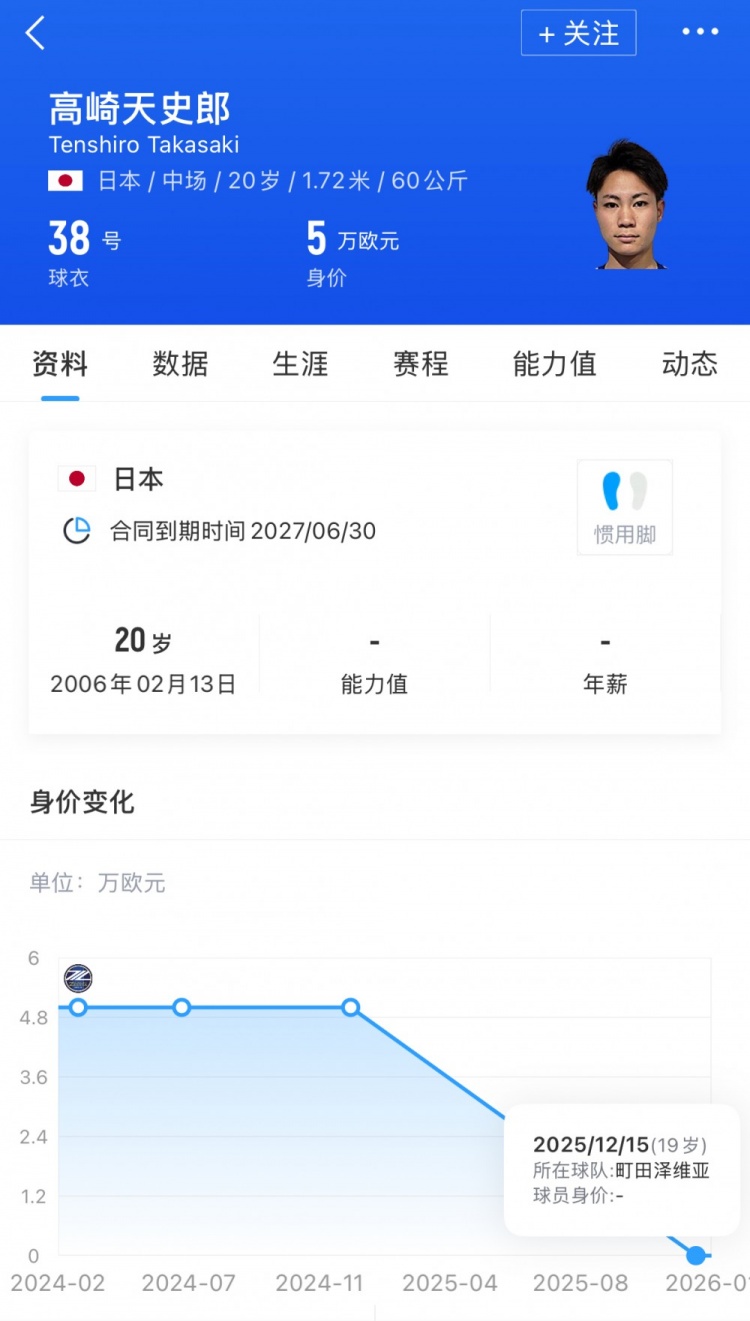
Task: Open the 动态 tab
Action: point(688,364)
